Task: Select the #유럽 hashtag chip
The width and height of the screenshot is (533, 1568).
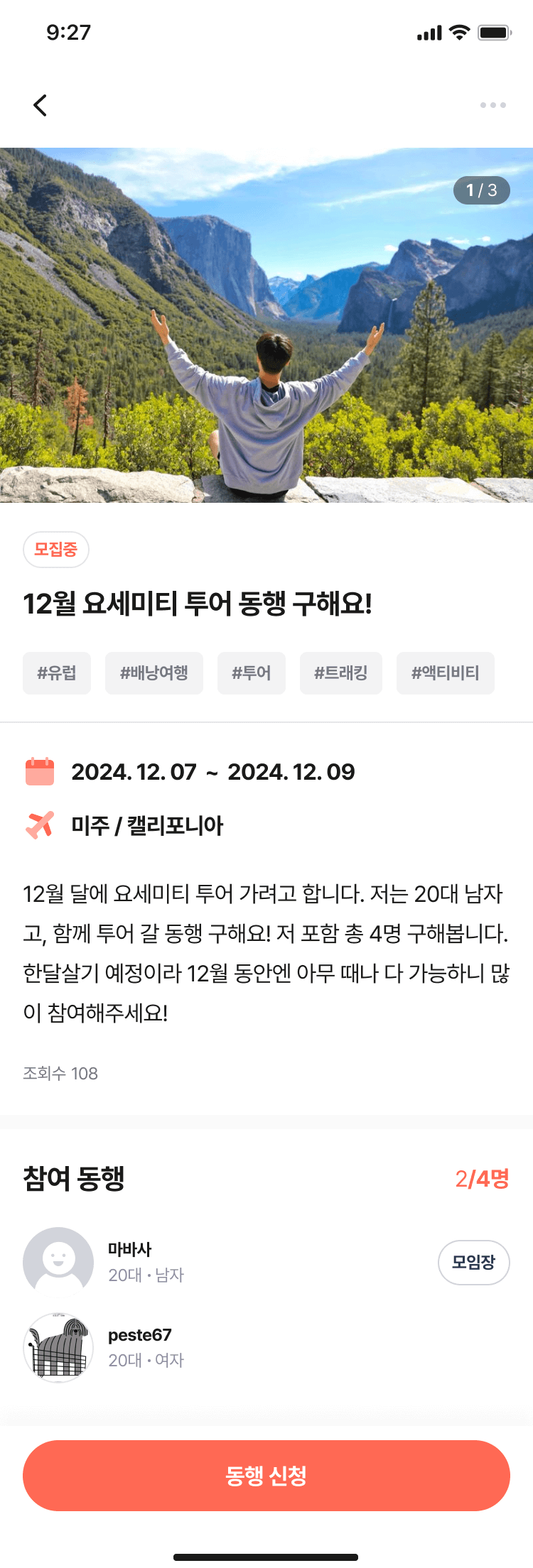Action: [57, 673]
